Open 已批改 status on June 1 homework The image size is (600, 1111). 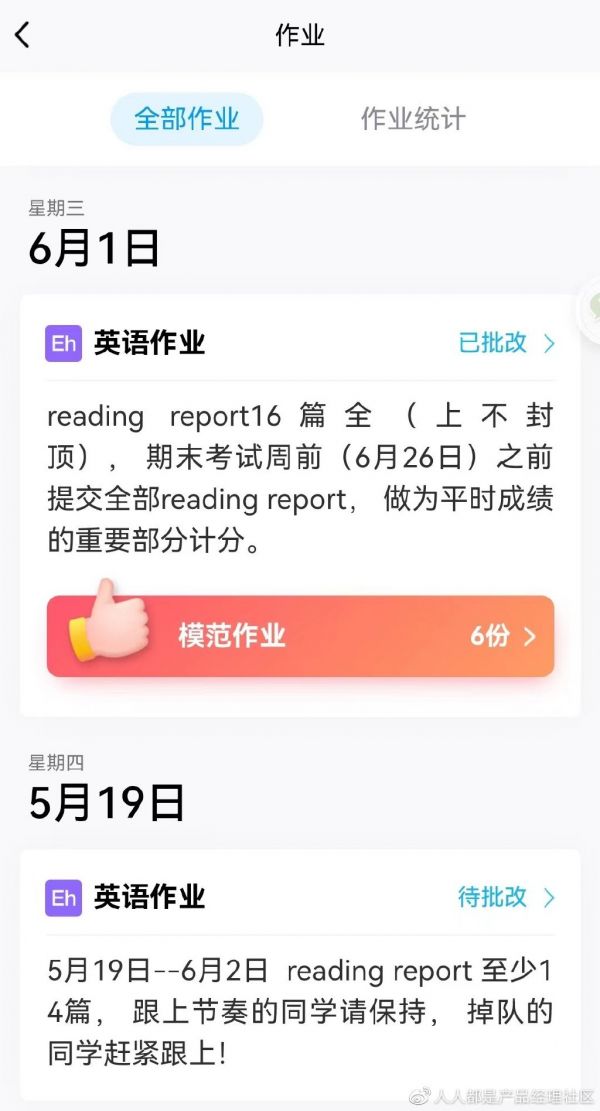[505, 343]
